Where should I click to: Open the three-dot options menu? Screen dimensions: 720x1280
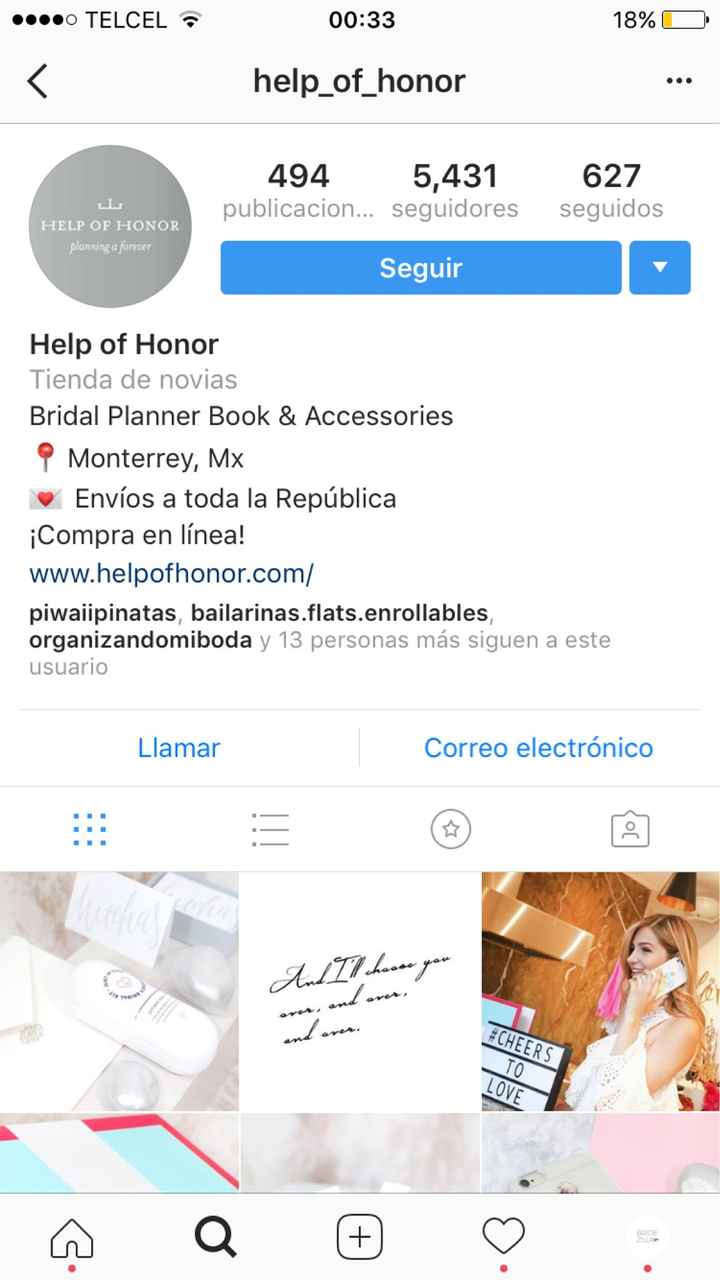coord(679,81)
